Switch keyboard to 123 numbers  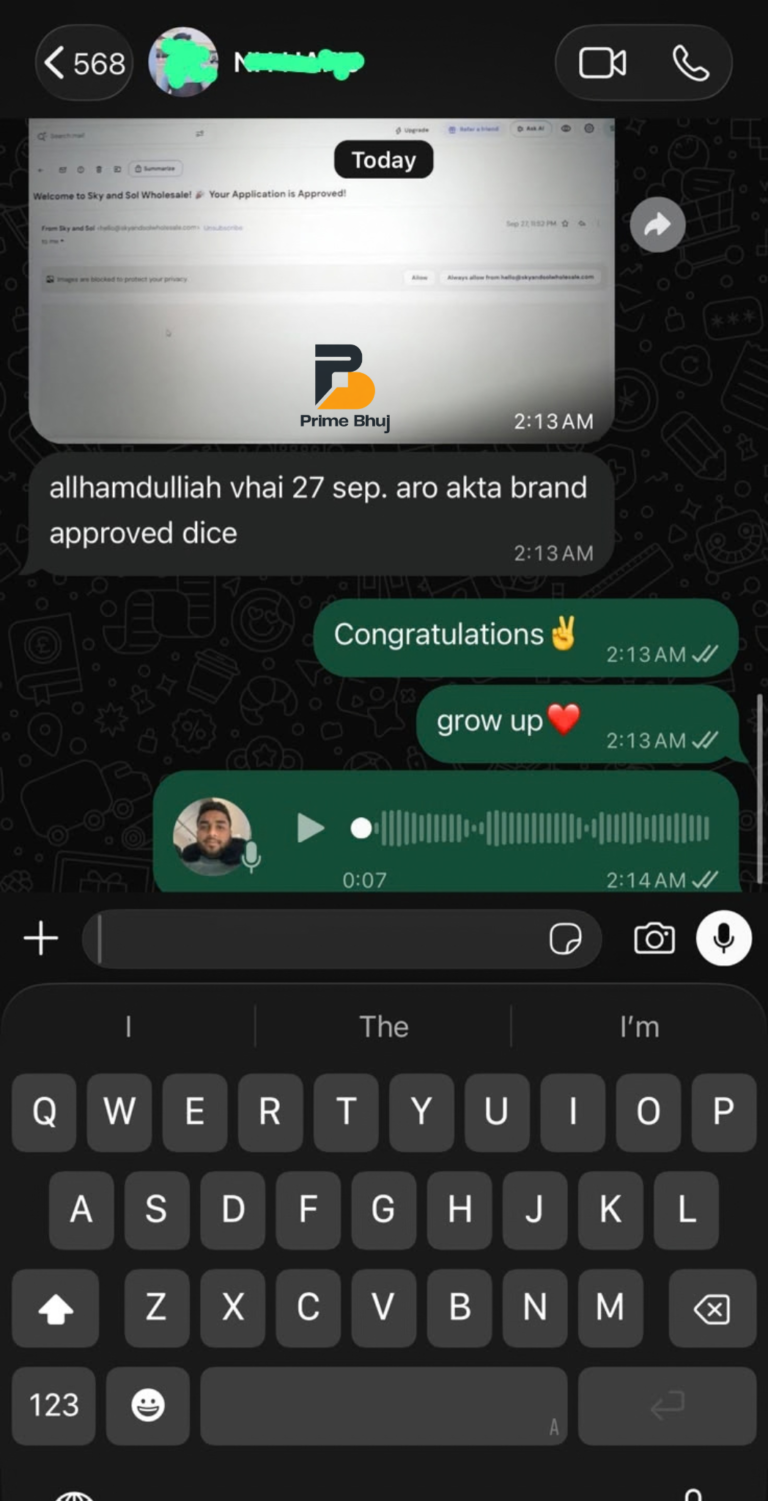54,1405
